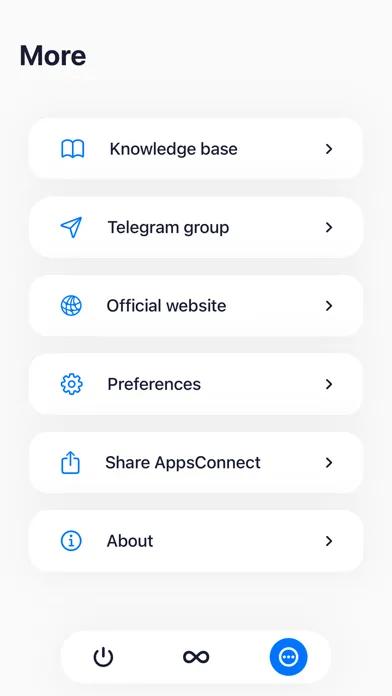Switch to the power button tab
This screenshot has width=392, height=696.
pyautogui.click(x=103, y=657)
